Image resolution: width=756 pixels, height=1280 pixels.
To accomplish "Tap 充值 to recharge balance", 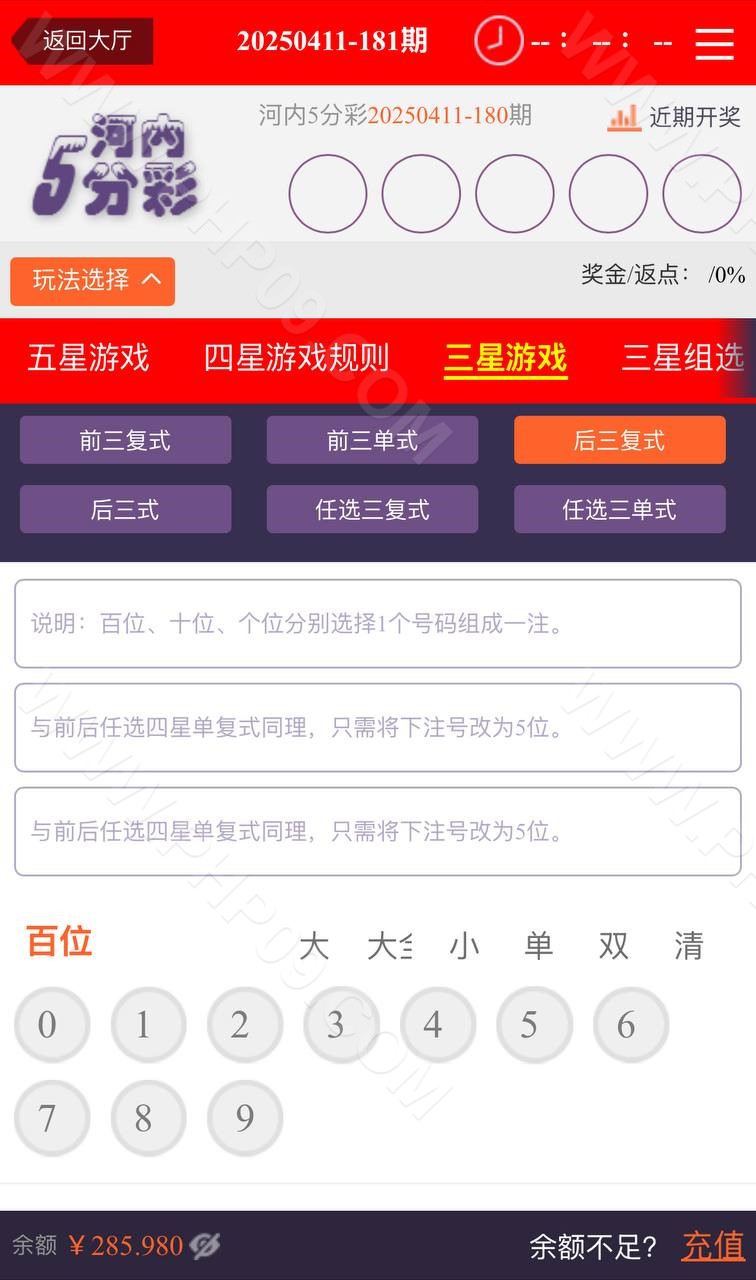I will point(713,1246).
